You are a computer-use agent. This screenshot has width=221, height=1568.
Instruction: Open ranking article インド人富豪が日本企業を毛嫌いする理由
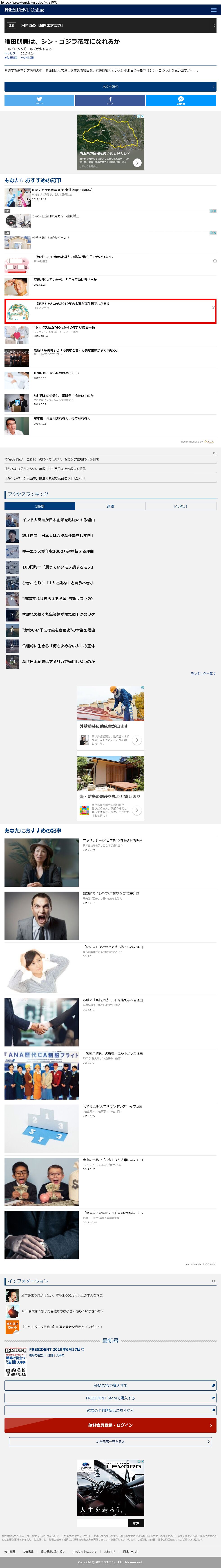click(58, 520)
